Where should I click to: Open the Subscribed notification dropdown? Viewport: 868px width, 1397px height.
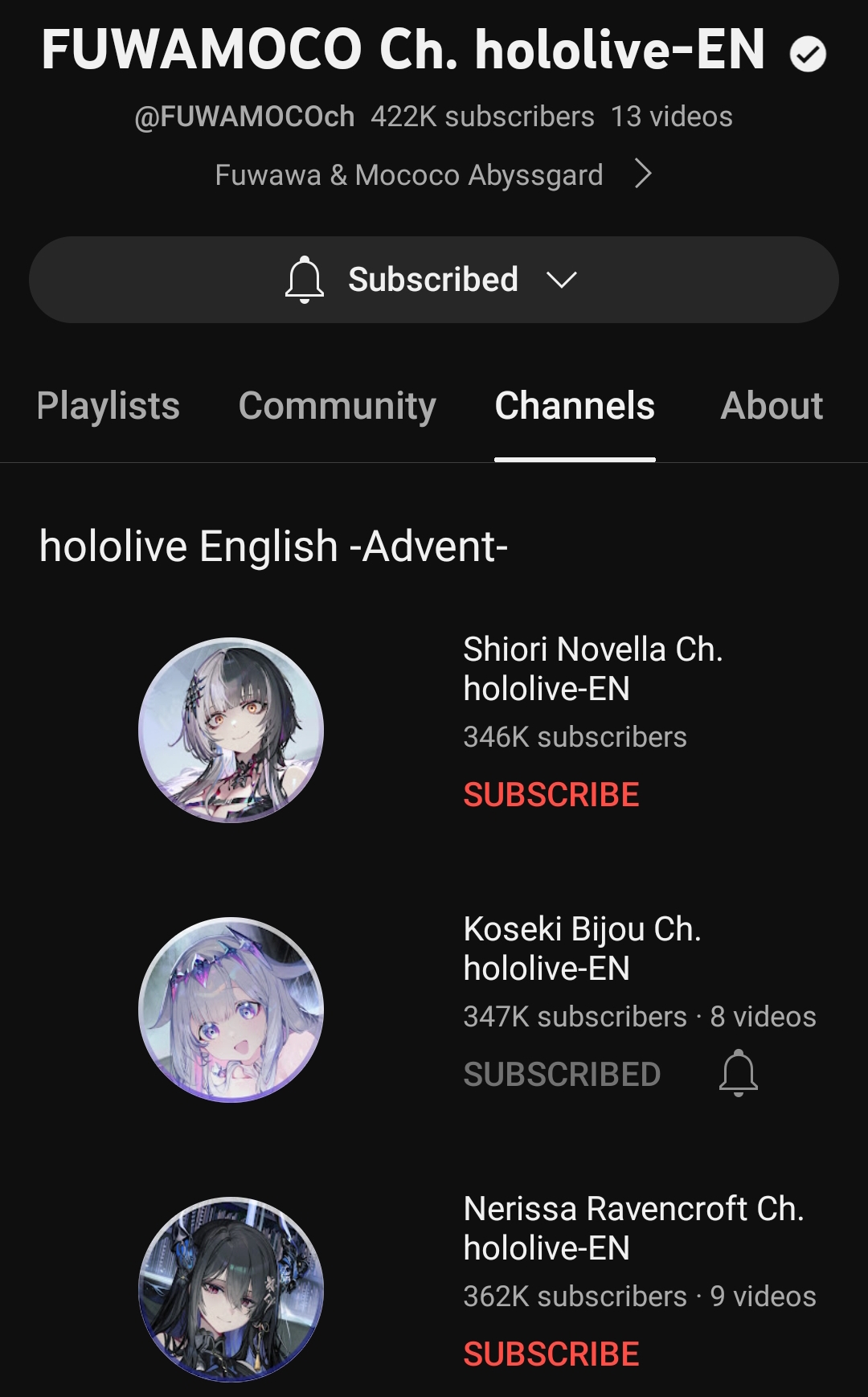(x=433, y=280)
